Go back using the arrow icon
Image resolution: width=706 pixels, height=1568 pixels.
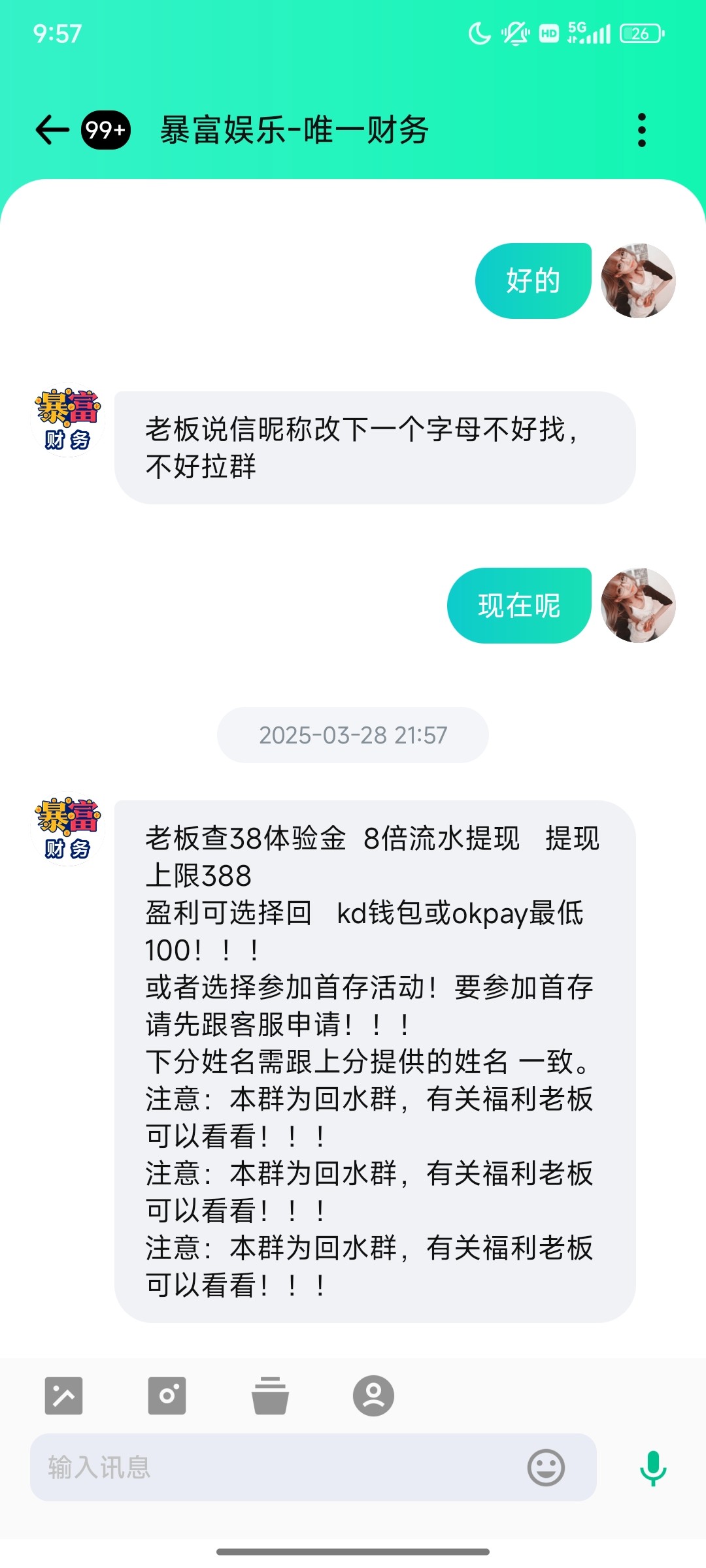pyautogui.click(x=52, y=129)
